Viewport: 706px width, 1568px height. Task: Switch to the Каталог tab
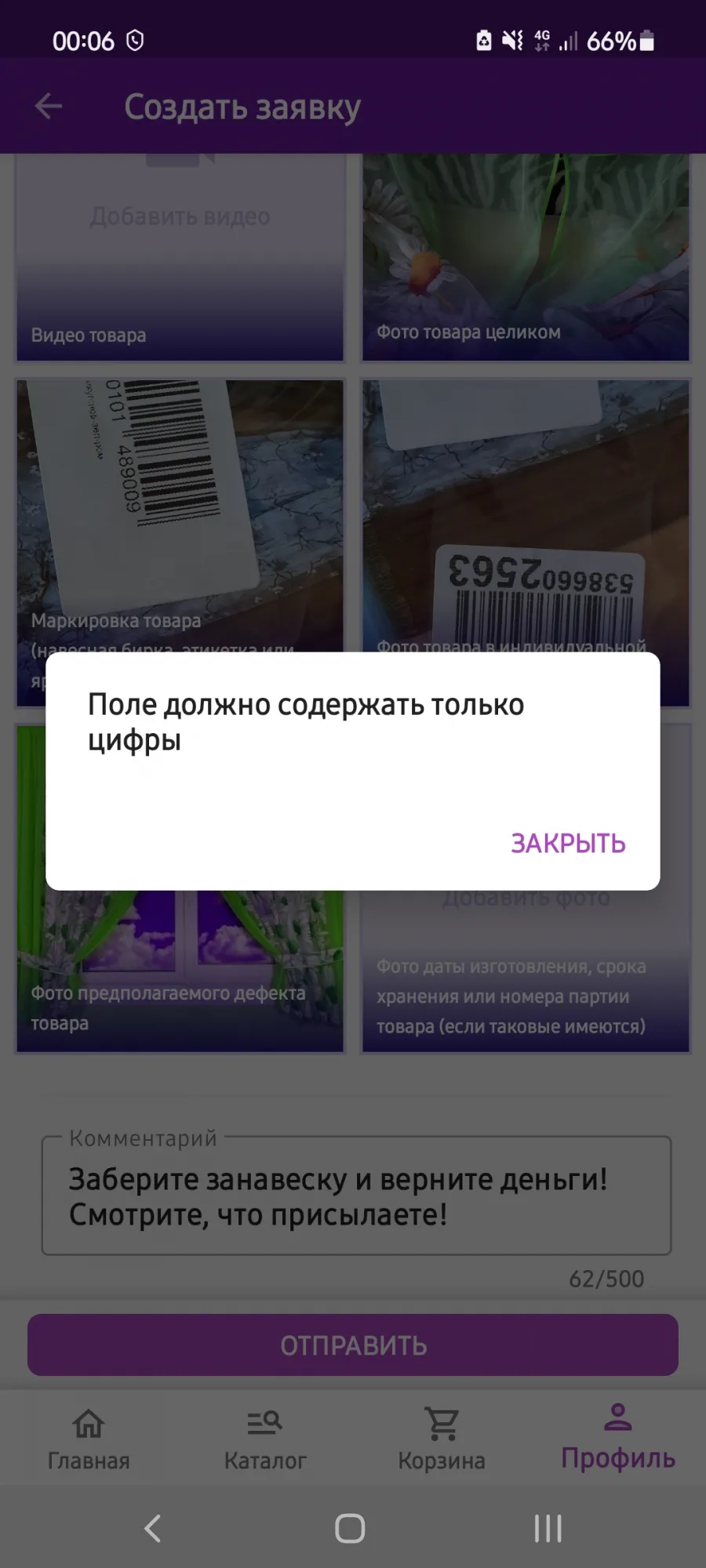point(265,1439)
